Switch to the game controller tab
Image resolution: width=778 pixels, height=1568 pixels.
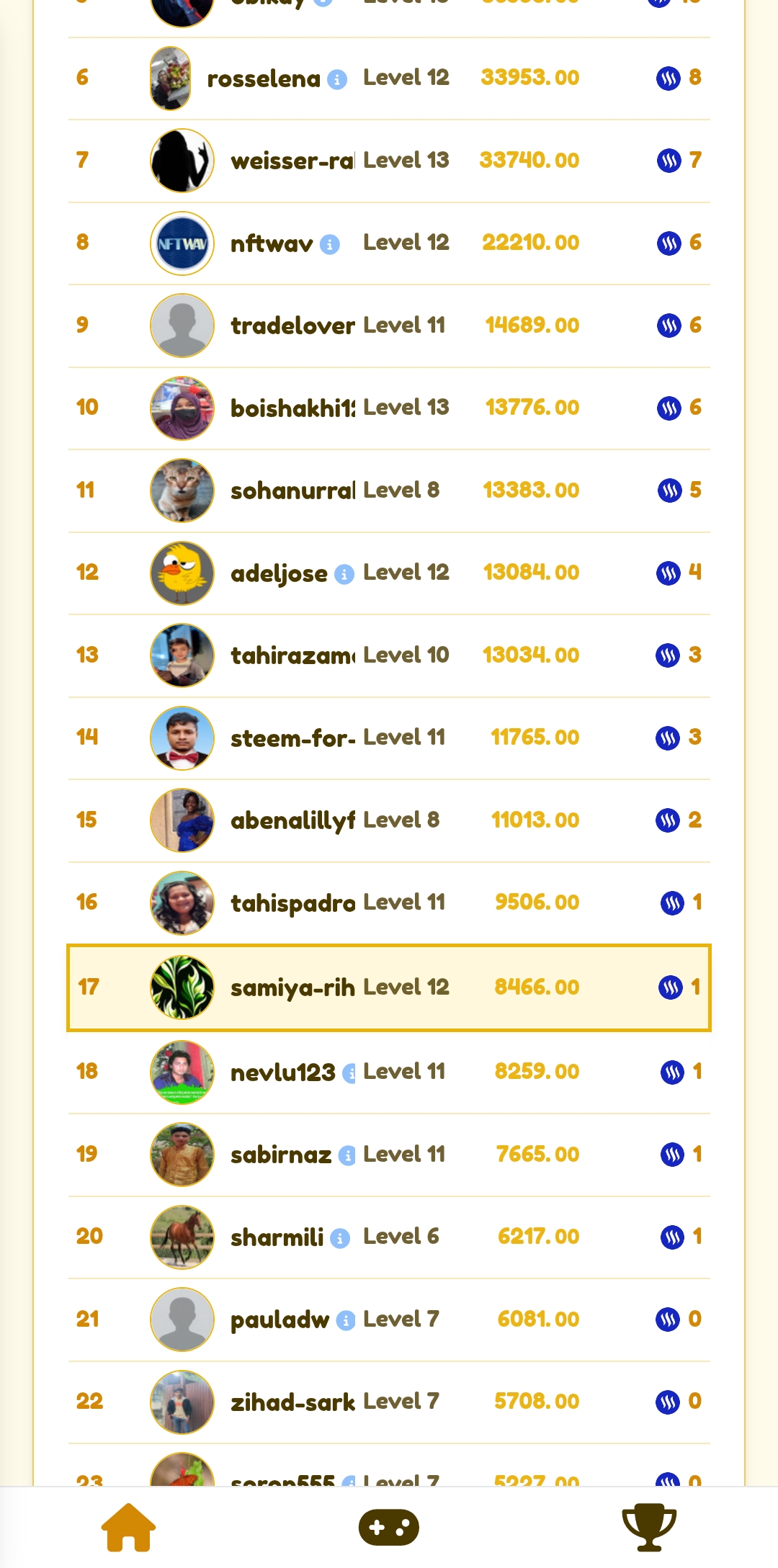pos(389,1527)
